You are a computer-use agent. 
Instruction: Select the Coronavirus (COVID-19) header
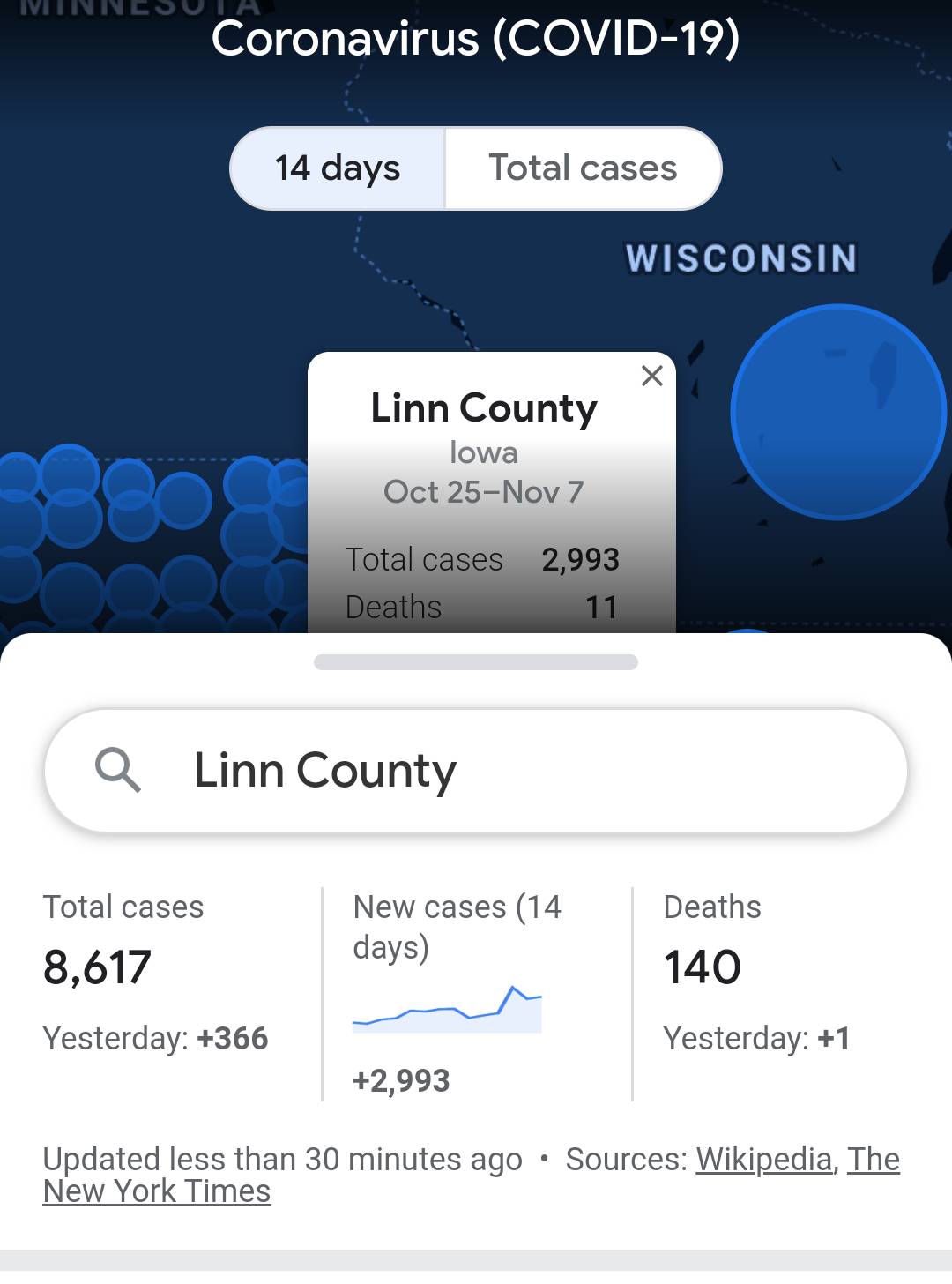click(476, 39)
